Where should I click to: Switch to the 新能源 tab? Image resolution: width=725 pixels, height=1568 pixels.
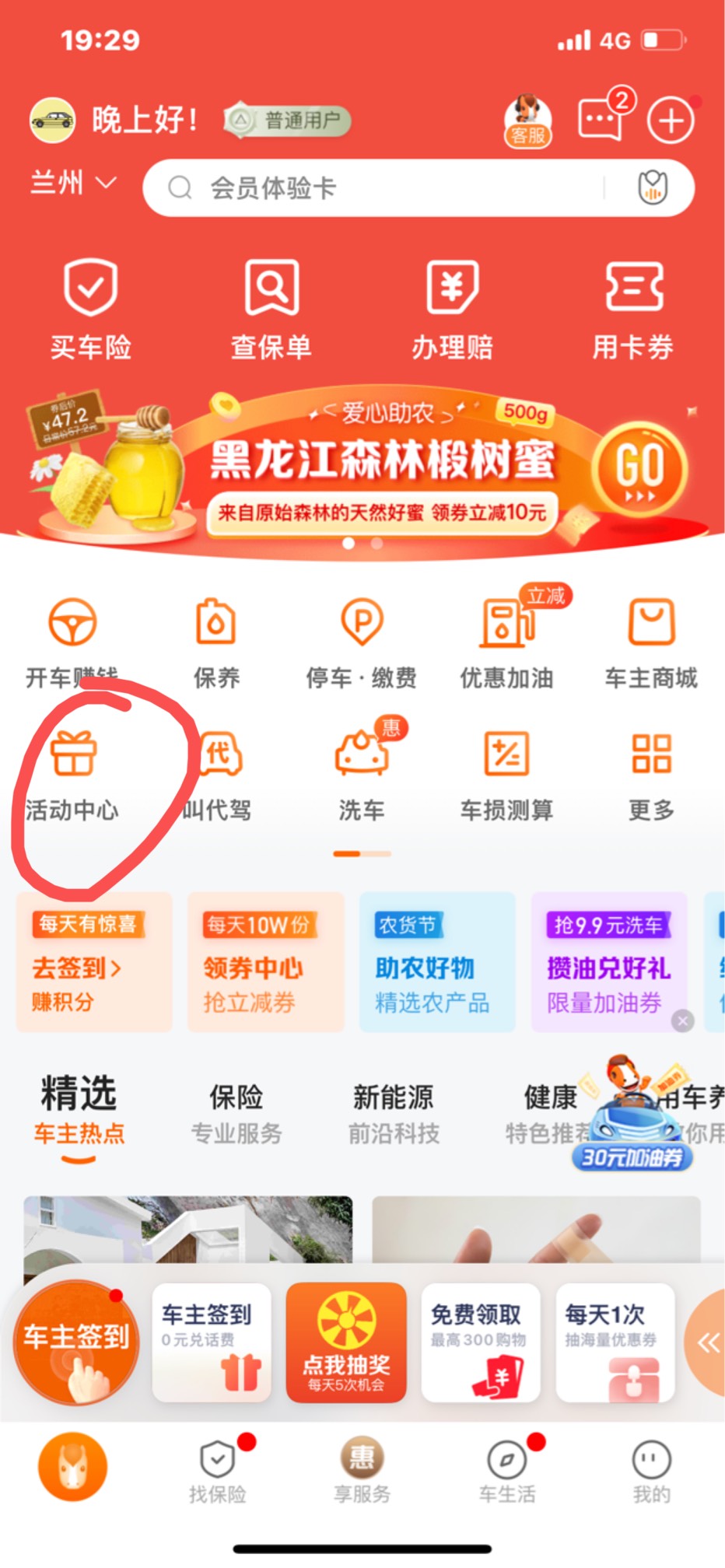click(x=394, y=1111)
